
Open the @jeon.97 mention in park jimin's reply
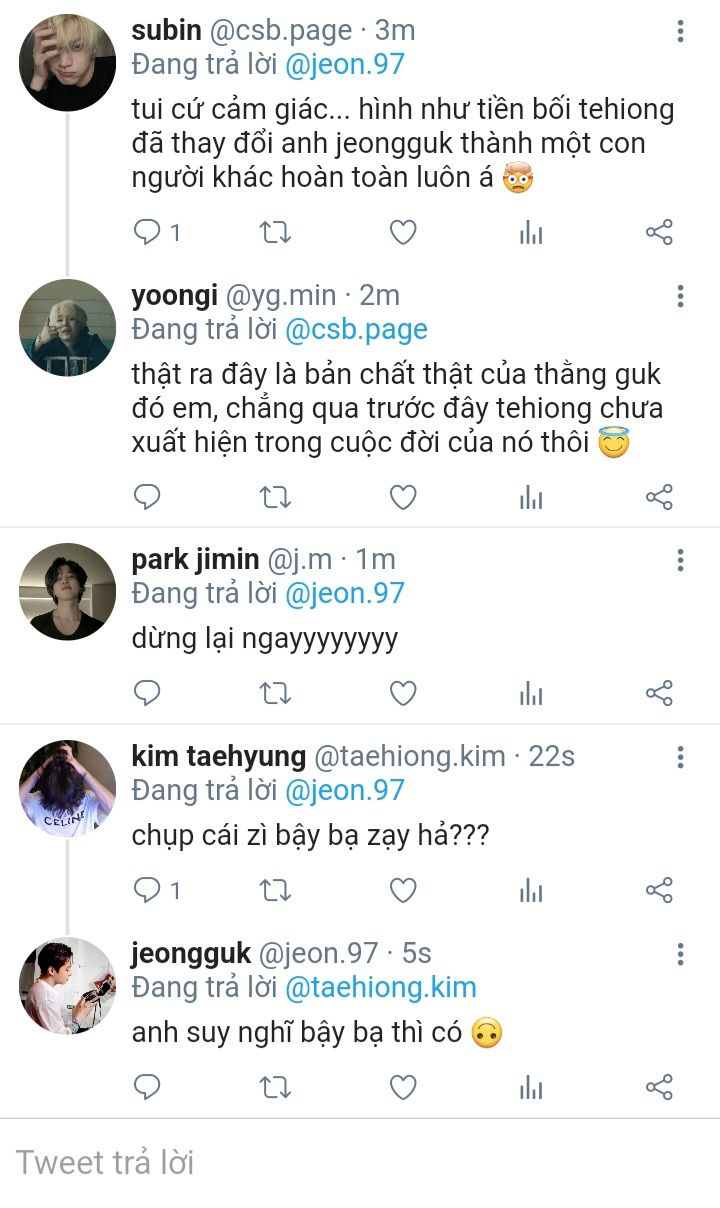[x=345, y=594]
